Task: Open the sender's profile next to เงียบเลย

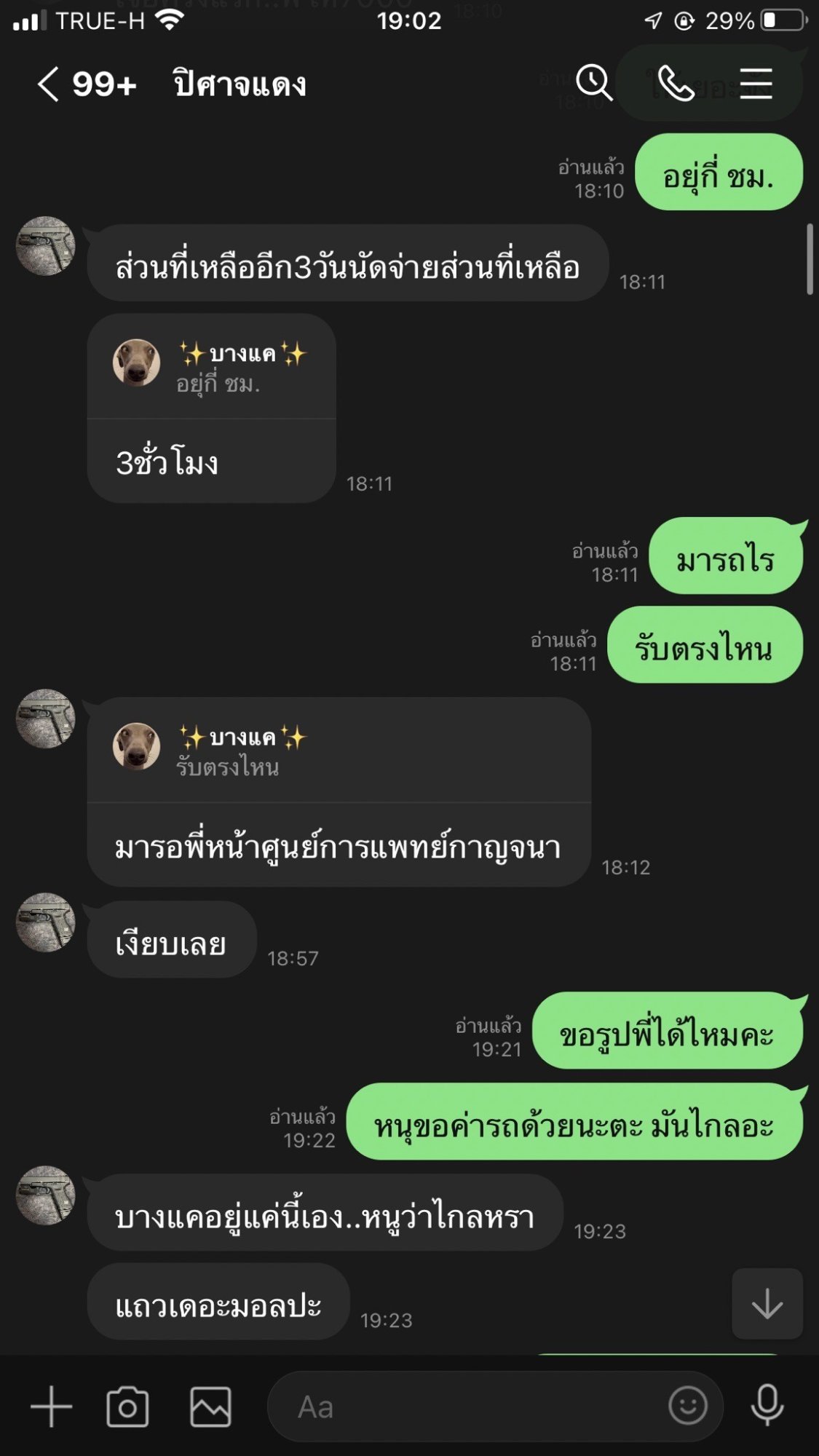Action: [45, 922]
